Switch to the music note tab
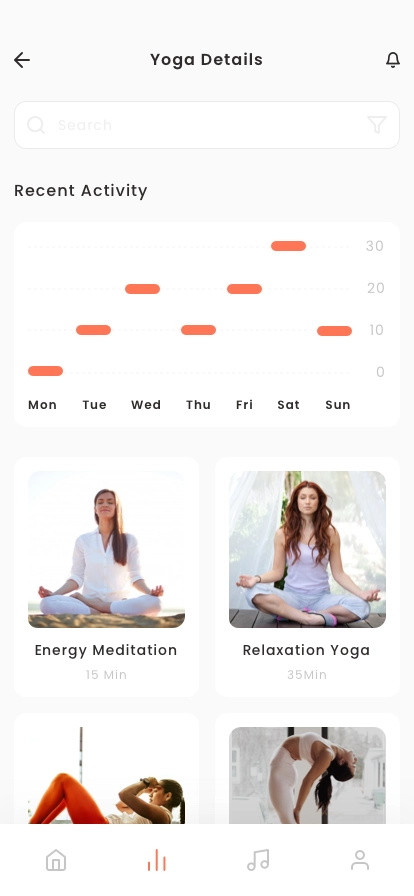 point(258,860)
